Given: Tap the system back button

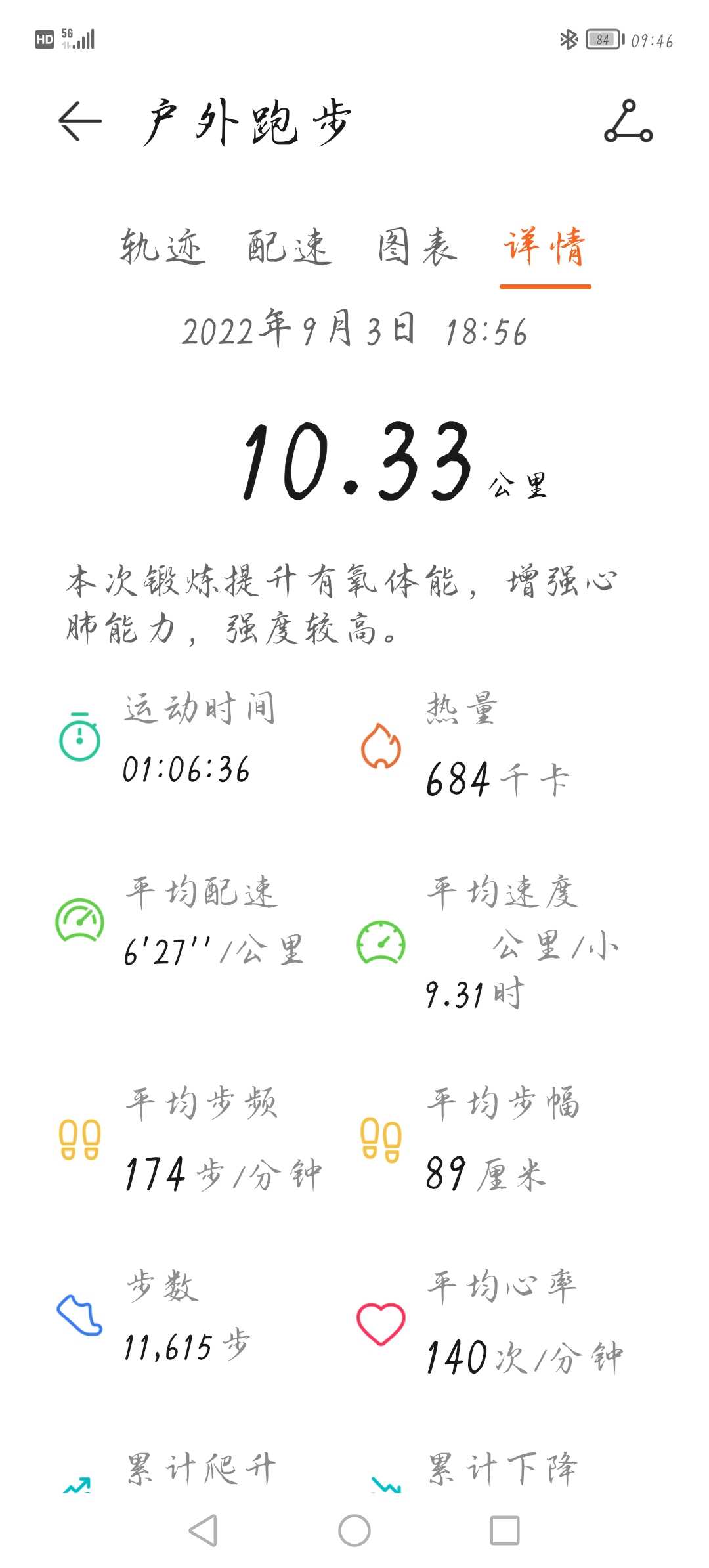Looking at the screenshot, I should 203,1531.
